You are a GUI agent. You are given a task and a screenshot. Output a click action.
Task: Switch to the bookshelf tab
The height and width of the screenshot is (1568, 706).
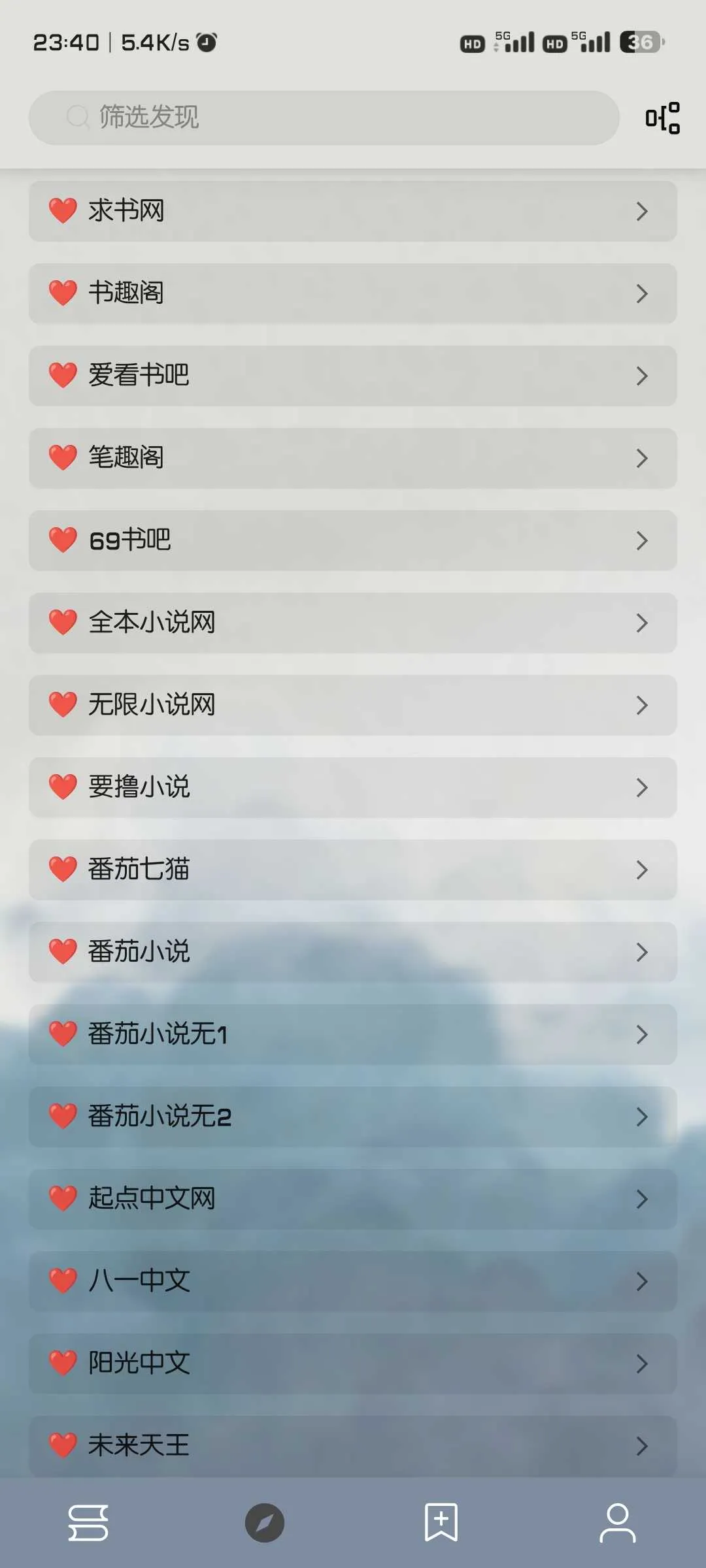coord(88,1523)
